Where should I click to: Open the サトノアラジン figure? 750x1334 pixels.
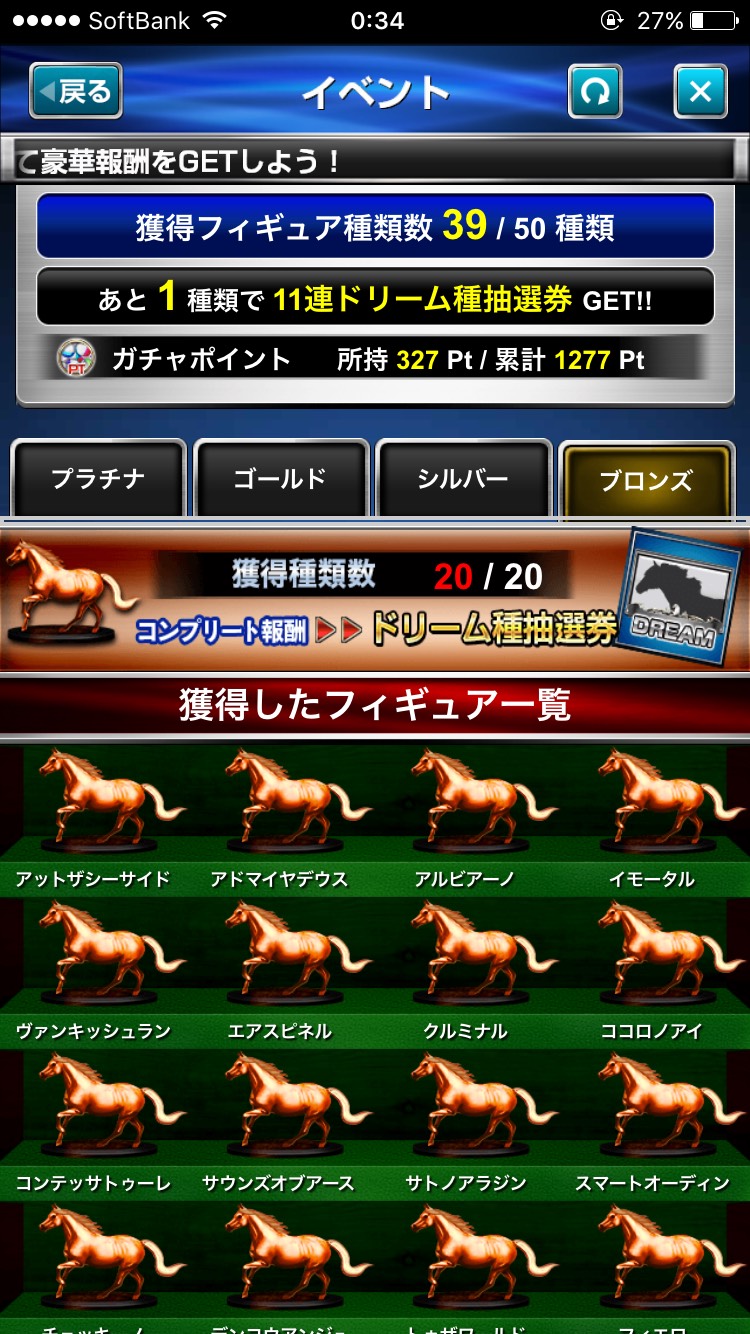[x=466, y=1124]
